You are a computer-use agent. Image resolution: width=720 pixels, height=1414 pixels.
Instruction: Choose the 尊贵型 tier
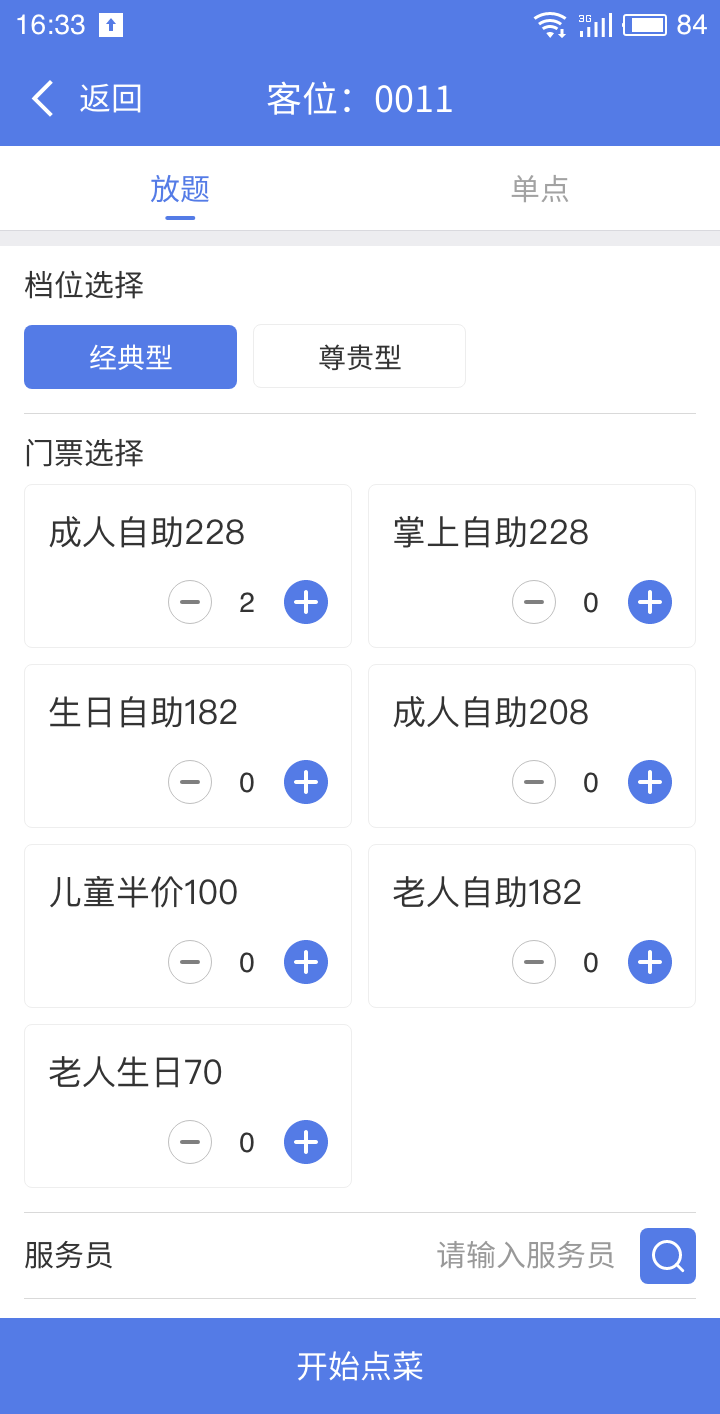click(x=359, y=357)
